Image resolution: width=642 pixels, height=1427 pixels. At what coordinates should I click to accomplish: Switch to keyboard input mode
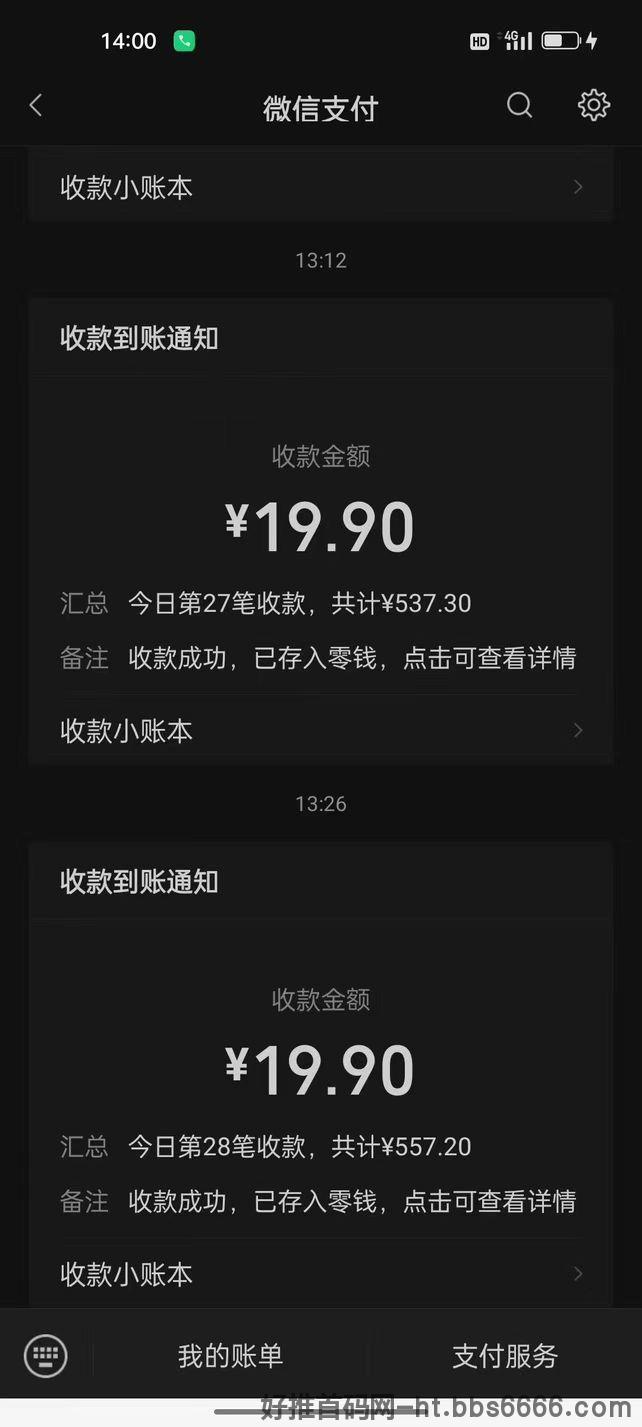(45, 1356)
